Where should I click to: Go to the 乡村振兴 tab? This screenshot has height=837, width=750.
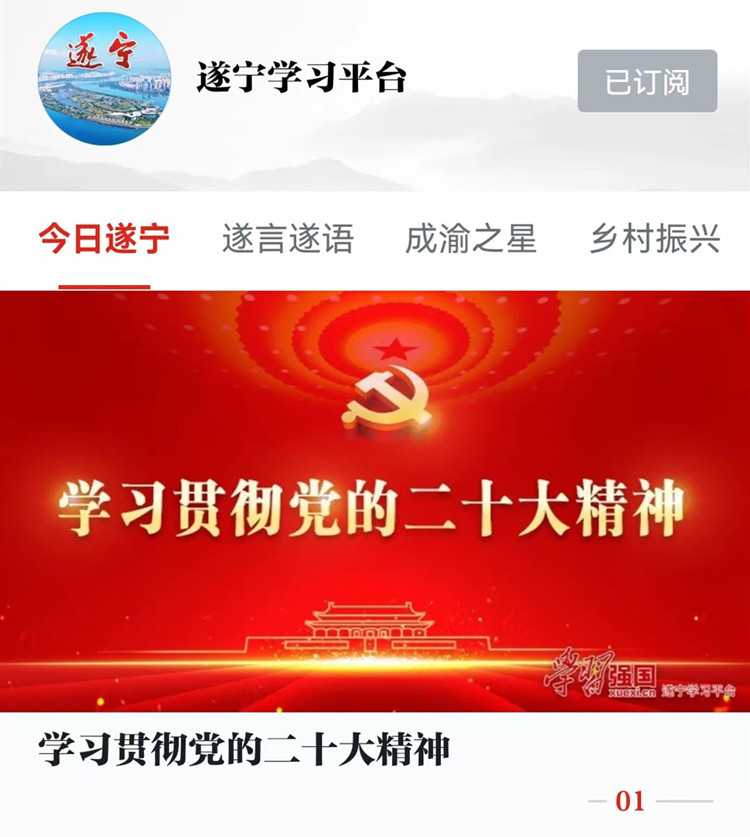tap(655, 240)
